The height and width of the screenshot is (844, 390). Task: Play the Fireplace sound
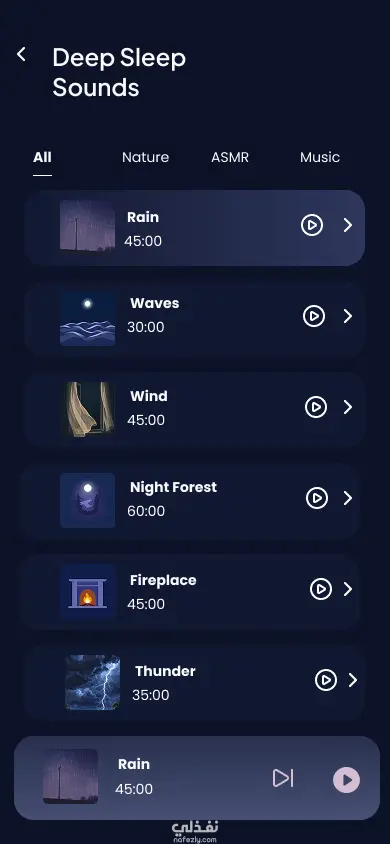(321, 589)
